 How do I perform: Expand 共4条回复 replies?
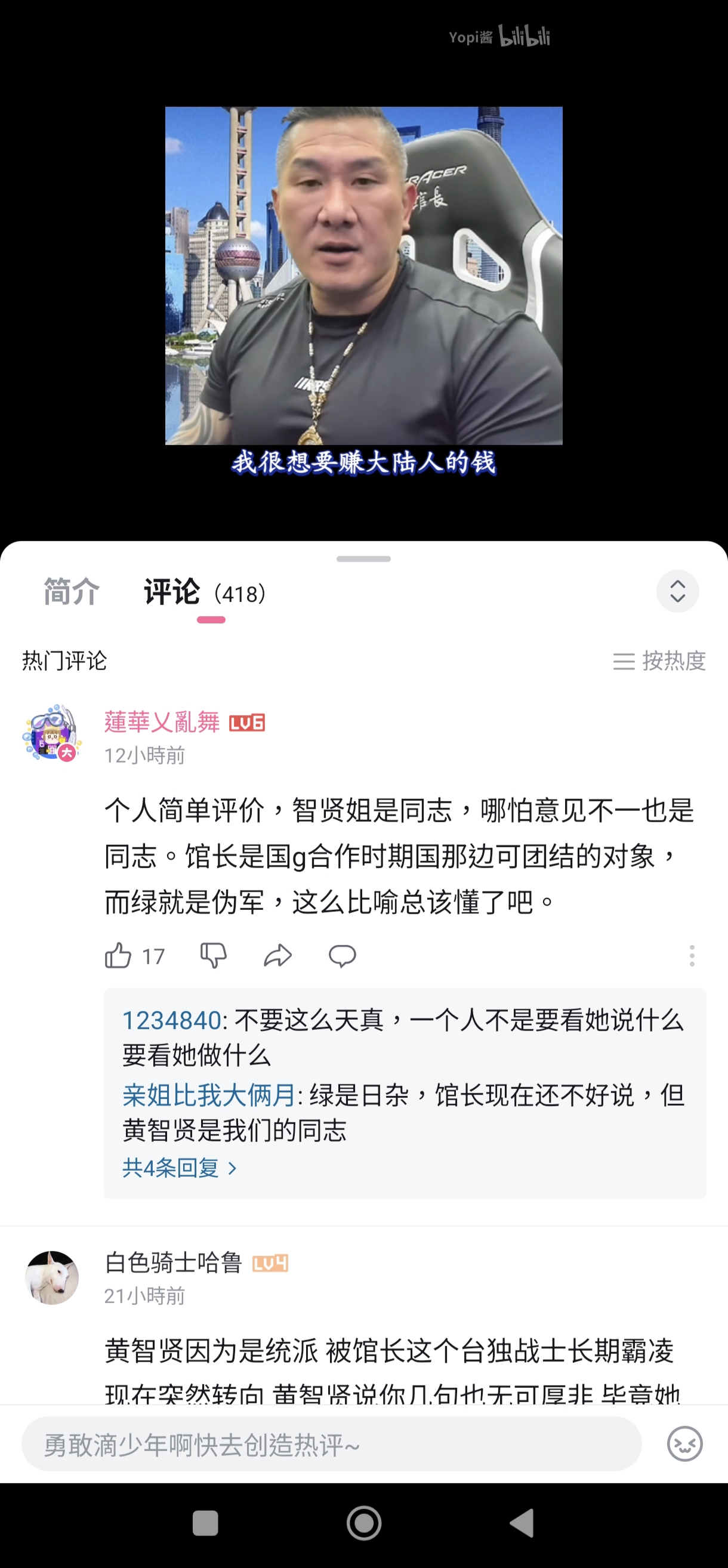click(180, 1168)
